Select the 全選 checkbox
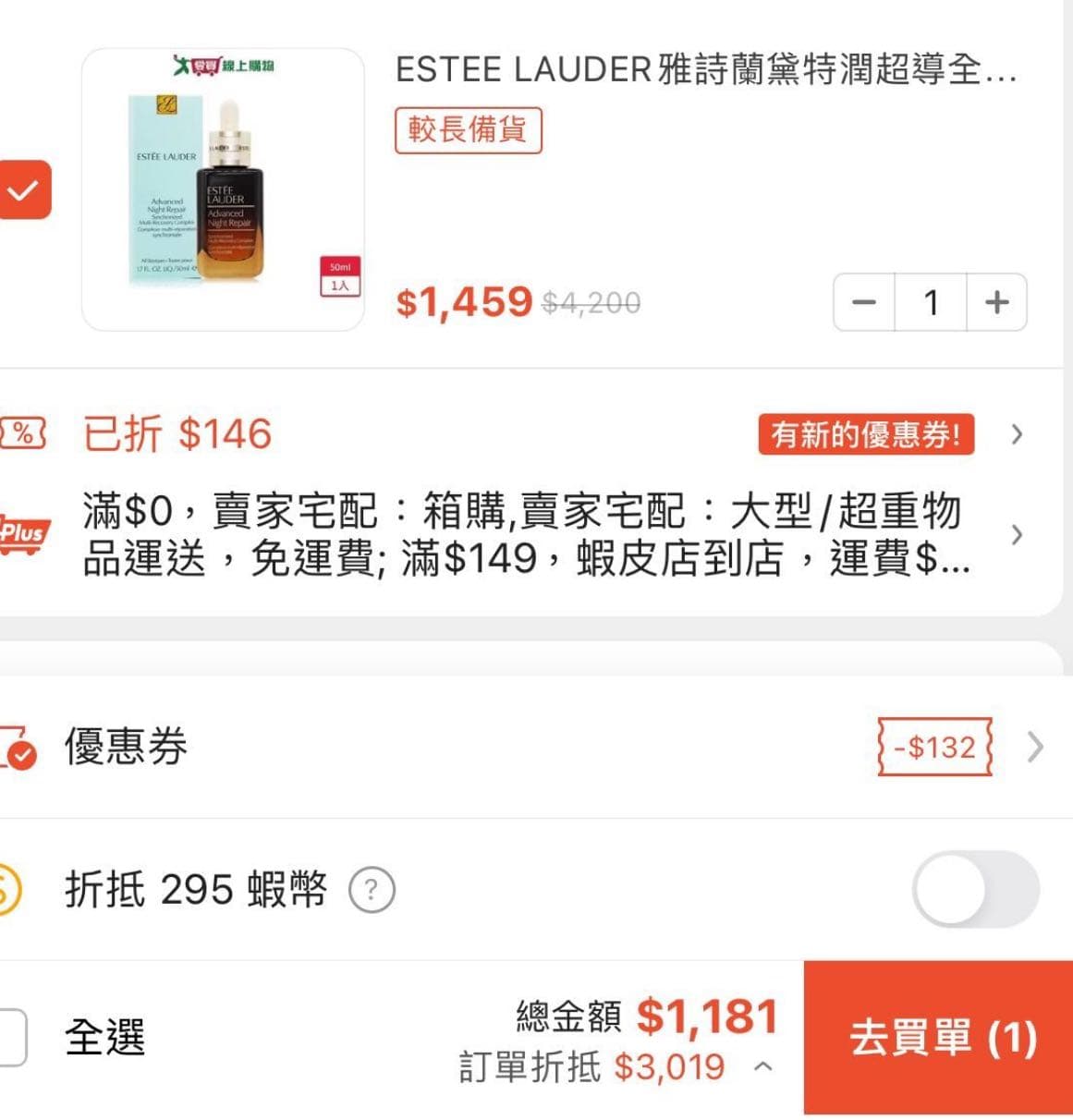The height and width of the screenshot is (1120, 1073). 13,1039
